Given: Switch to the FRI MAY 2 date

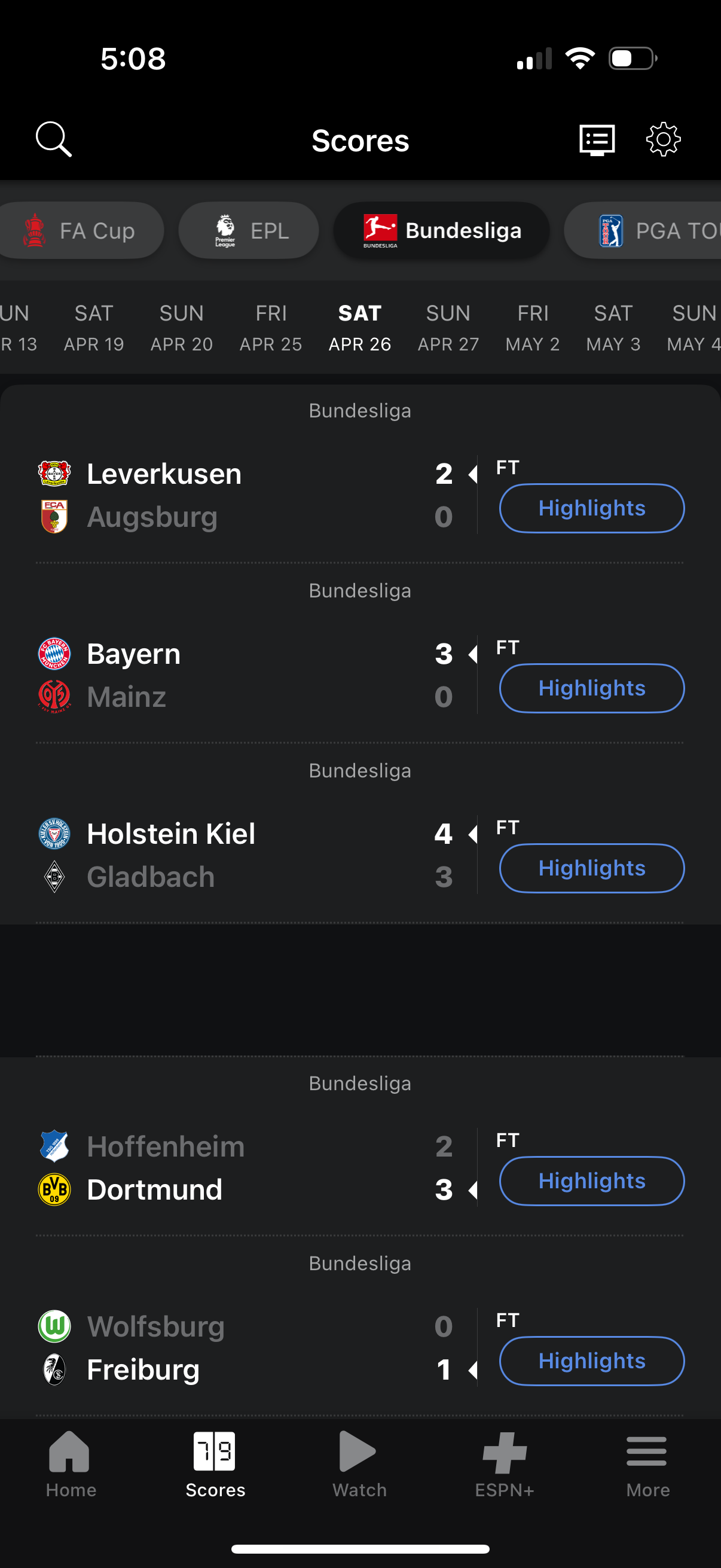Looking at the screenshot, I should 533,329.
